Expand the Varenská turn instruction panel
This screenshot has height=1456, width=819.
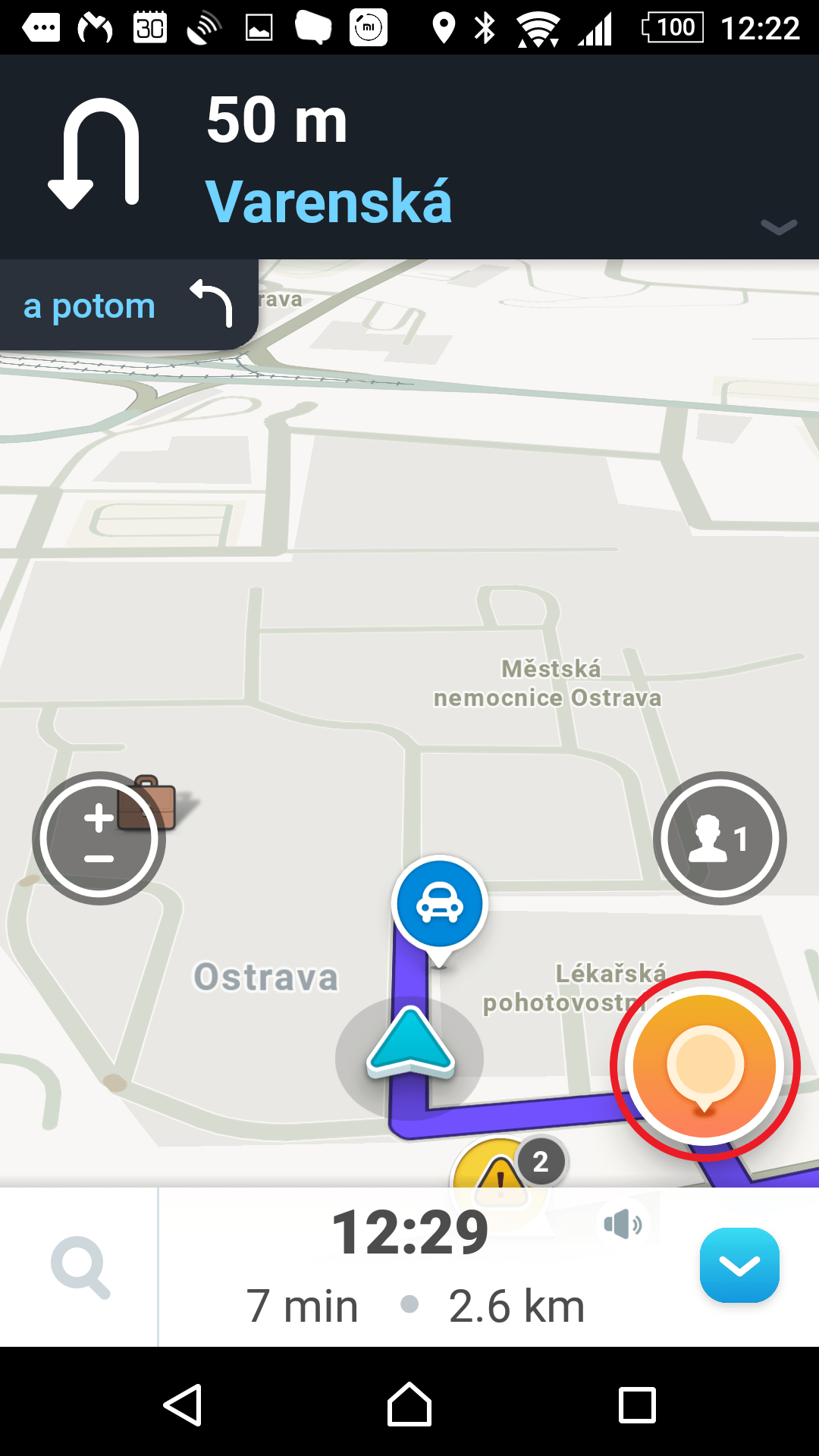[778, 226]
